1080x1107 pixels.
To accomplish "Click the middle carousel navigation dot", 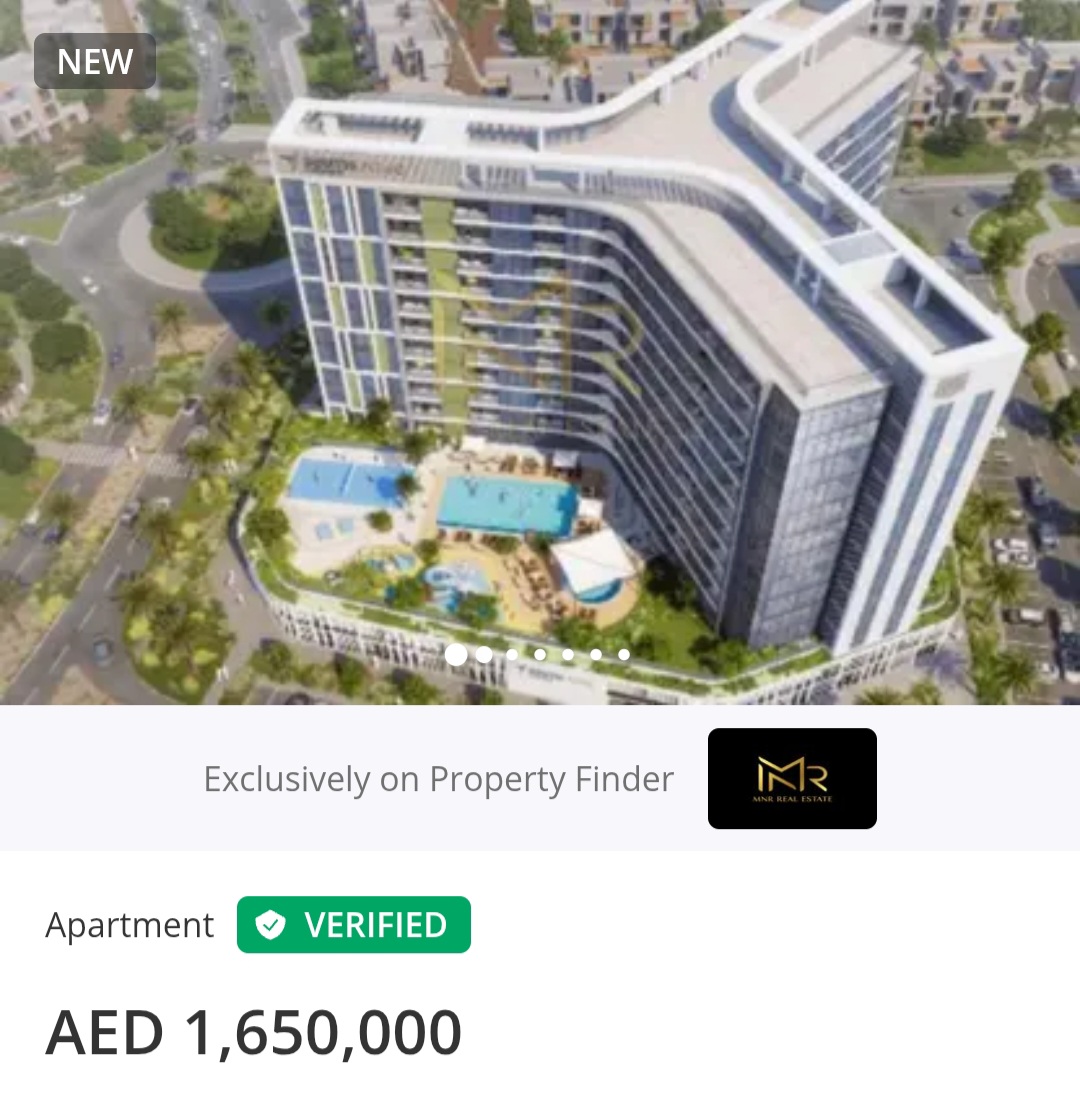I will (540, 654).
